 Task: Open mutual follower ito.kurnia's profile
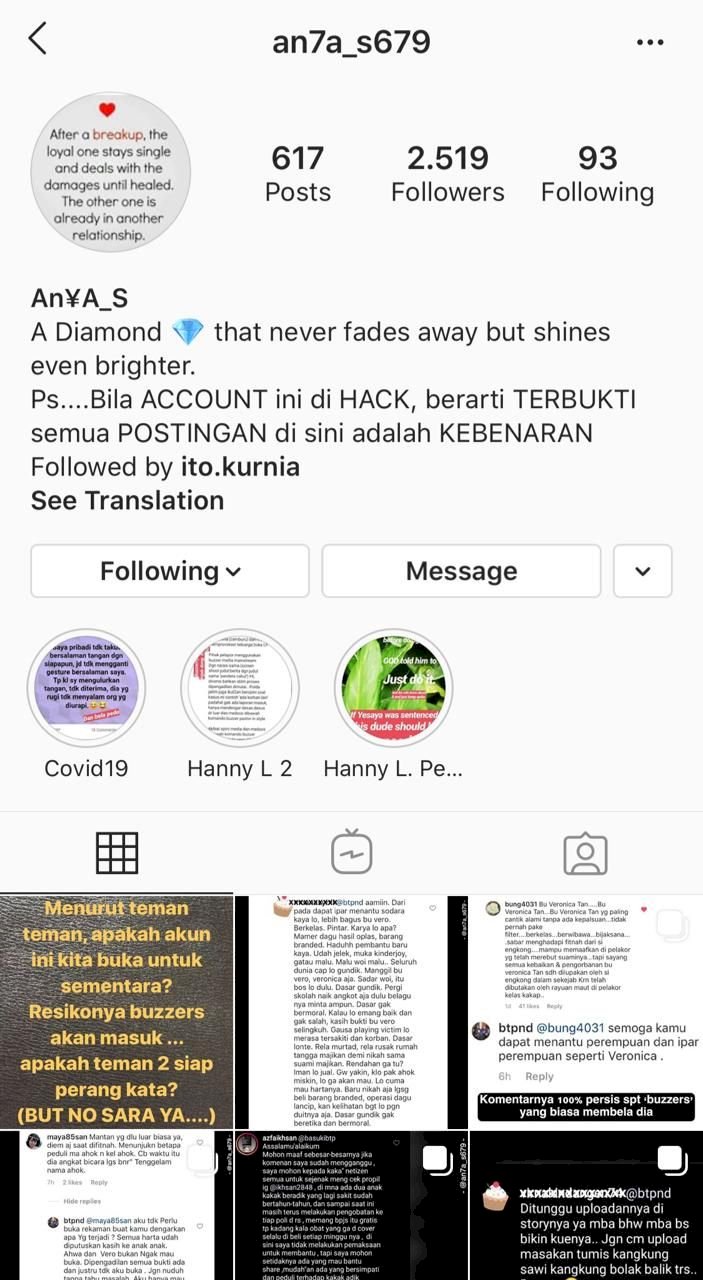point(240,467)
